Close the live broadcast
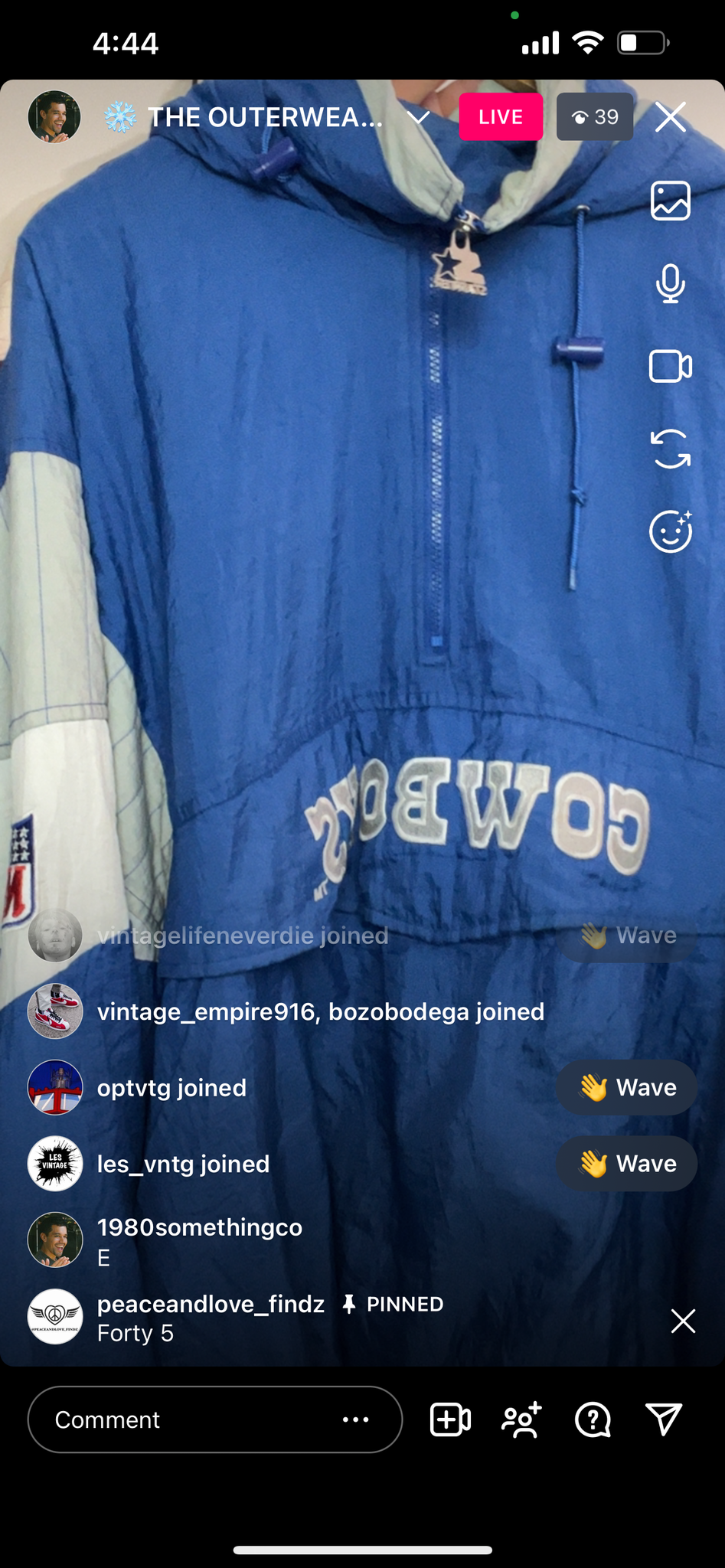The width and height of the screenshot is (725, 1568). 671,117
